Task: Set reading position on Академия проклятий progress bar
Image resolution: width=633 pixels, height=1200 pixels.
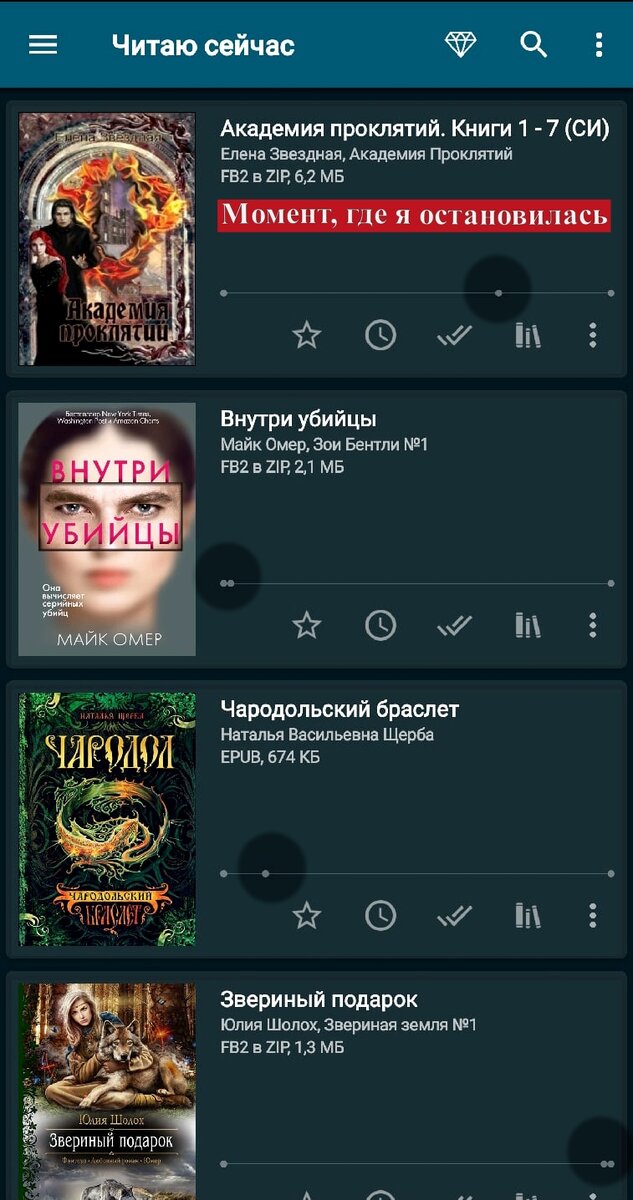Action: tap(498, 293)
